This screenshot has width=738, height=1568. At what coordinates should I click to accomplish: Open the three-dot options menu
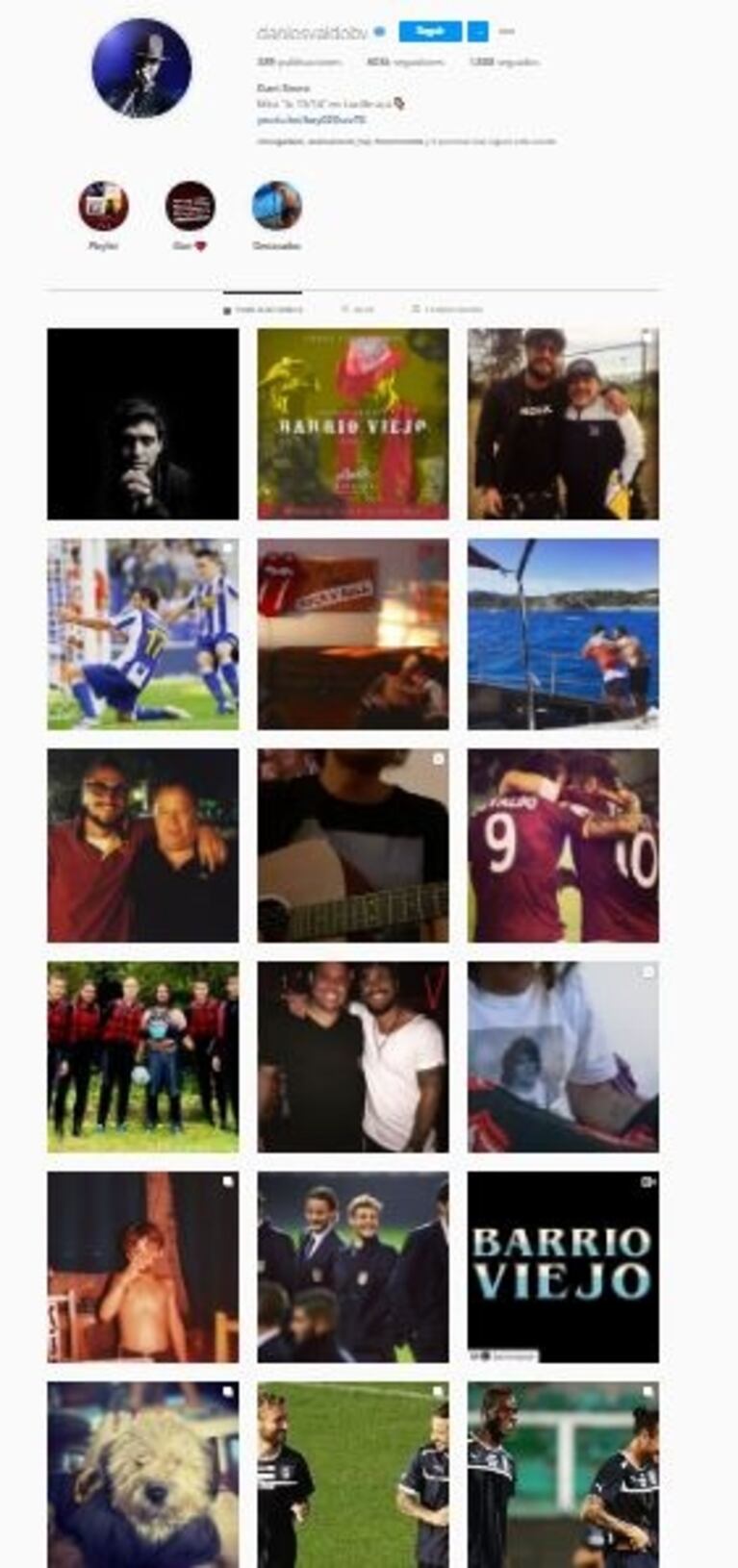click(x=507, y=32)
